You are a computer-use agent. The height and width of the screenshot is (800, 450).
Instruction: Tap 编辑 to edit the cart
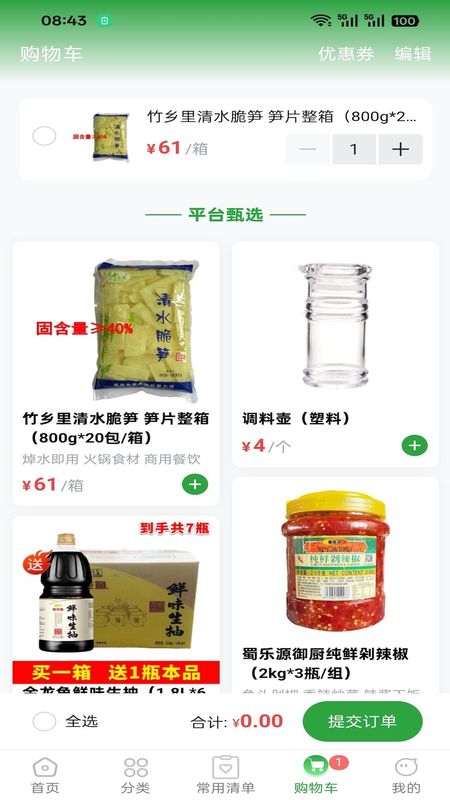coord(413,54)
